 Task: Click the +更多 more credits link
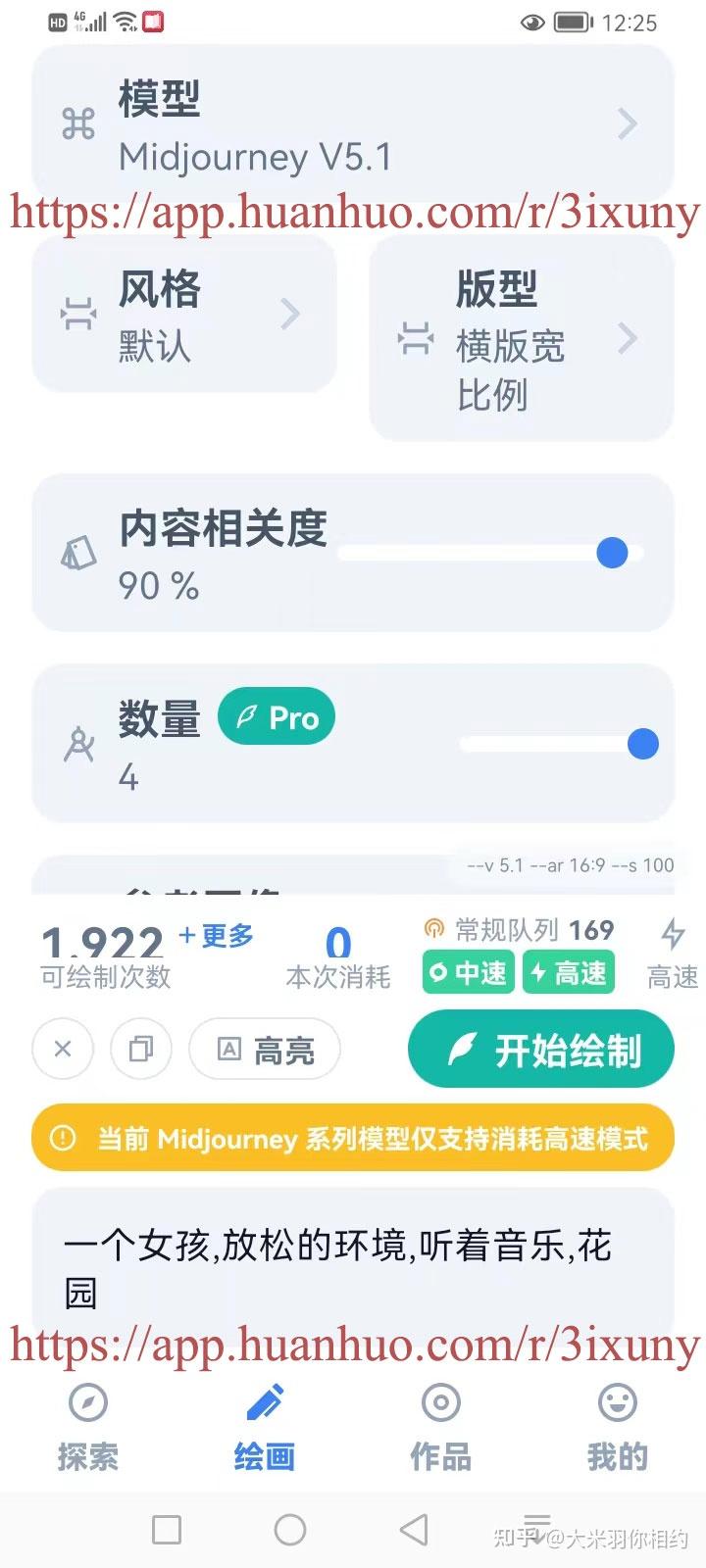(x=217, y=935)
